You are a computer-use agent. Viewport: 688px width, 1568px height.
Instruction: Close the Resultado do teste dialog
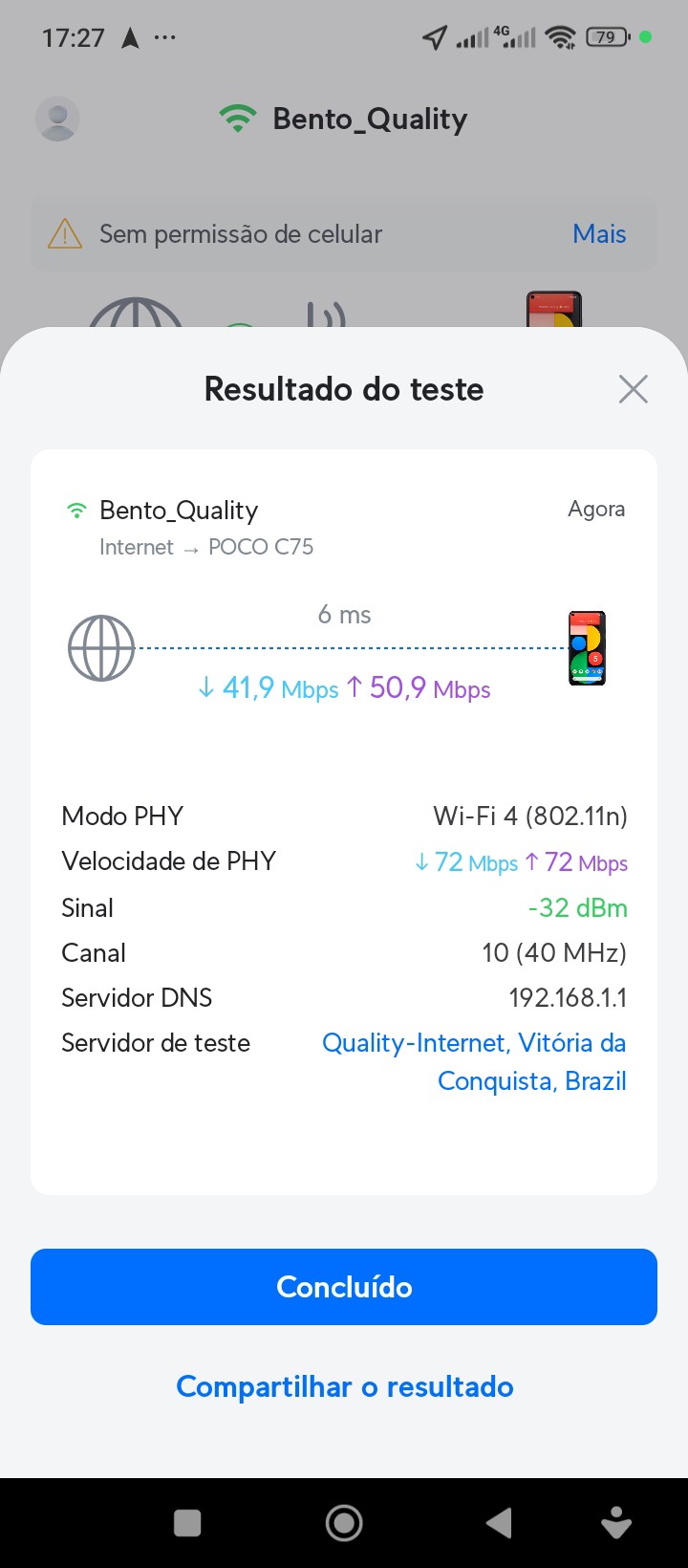click(x=633, y=389)
